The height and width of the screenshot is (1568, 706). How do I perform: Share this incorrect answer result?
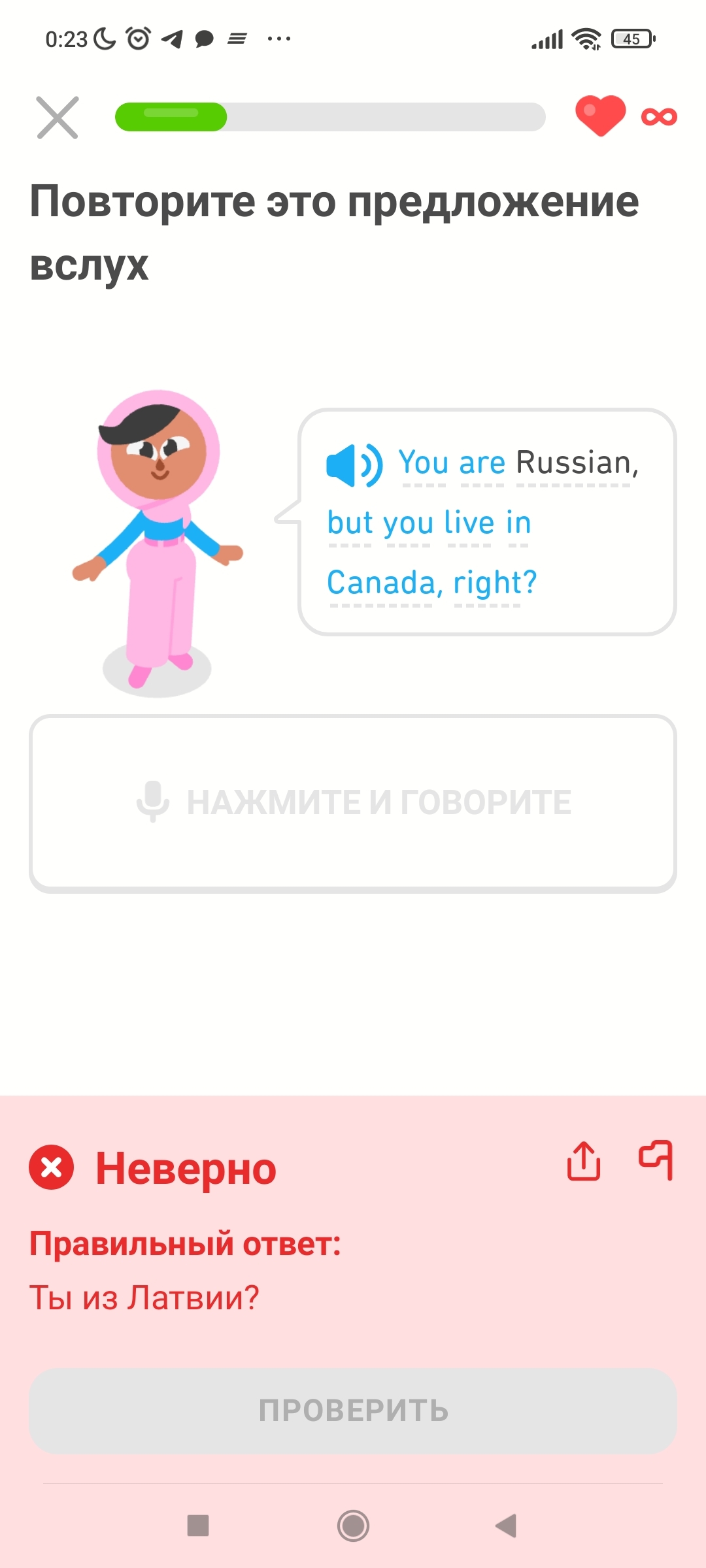[x=583, y=1161]
